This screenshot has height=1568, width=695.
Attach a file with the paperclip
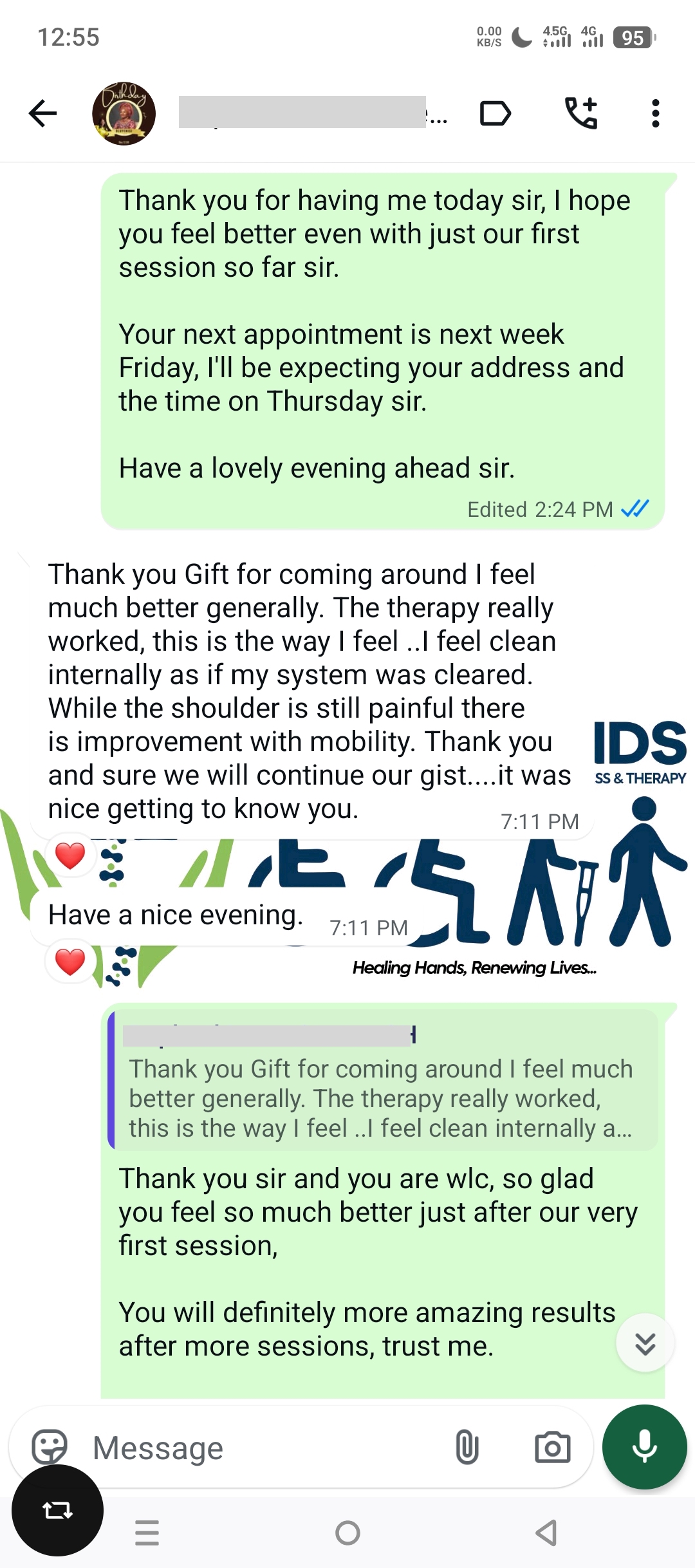pyautogui.click(x=467, y=1448)
